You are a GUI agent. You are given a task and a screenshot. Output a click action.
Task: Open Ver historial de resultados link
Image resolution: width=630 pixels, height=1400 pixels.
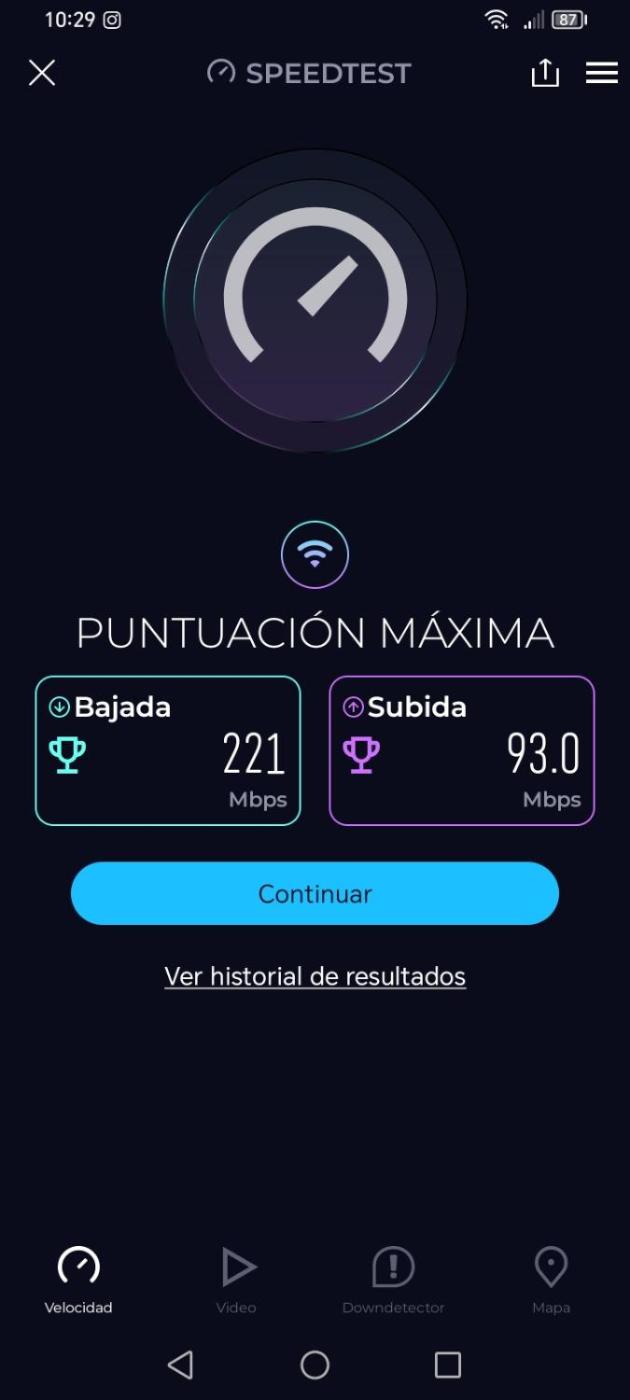coord(315,976)
